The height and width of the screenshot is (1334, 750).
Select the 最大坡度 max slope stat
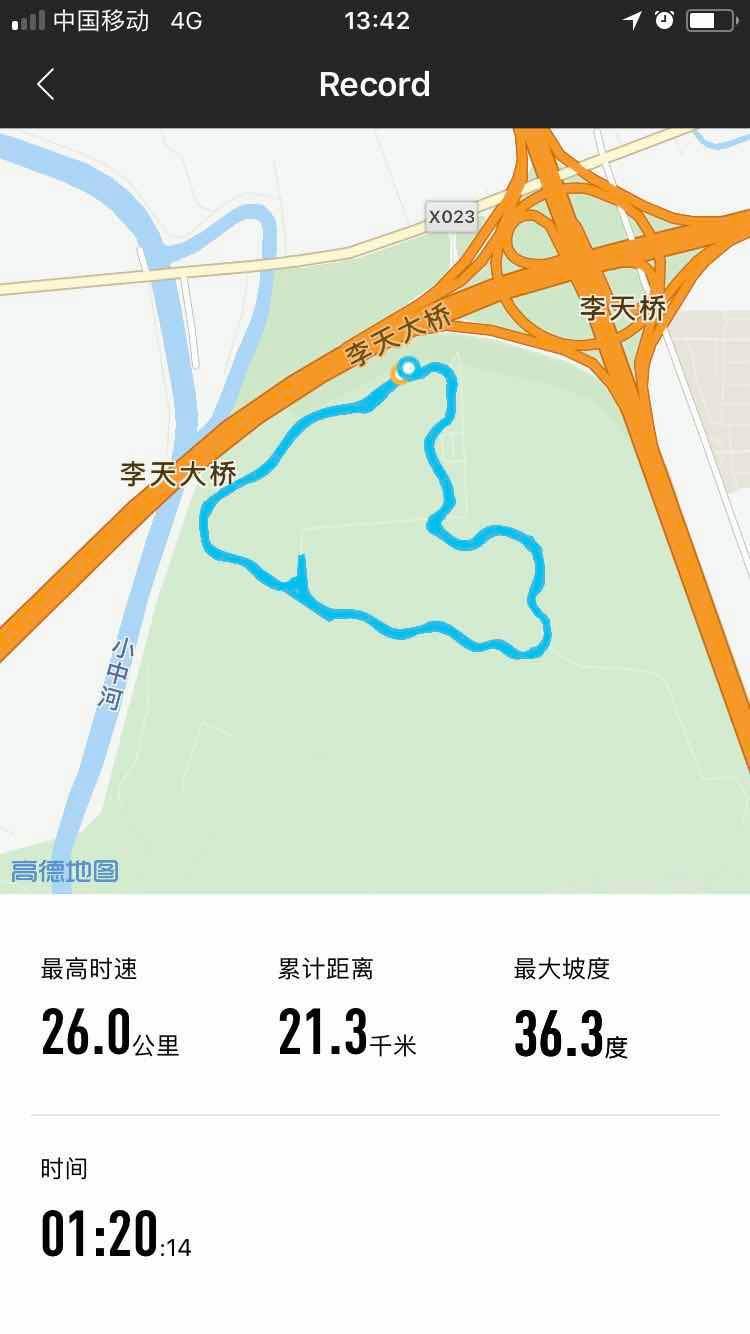point(565,967)
